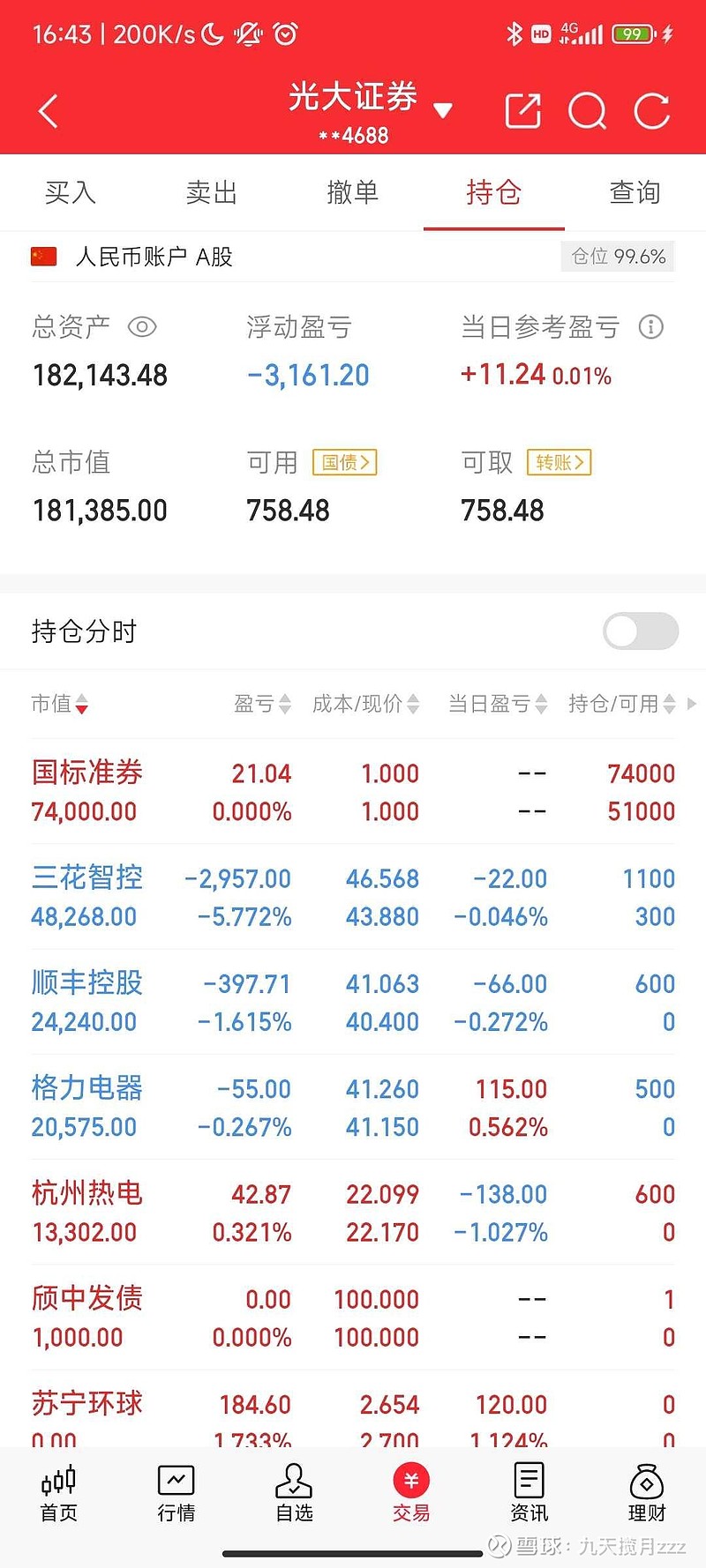706x1568 pixels.
Task: Refresh account data with the reload icon
Action: coord(651,110)
